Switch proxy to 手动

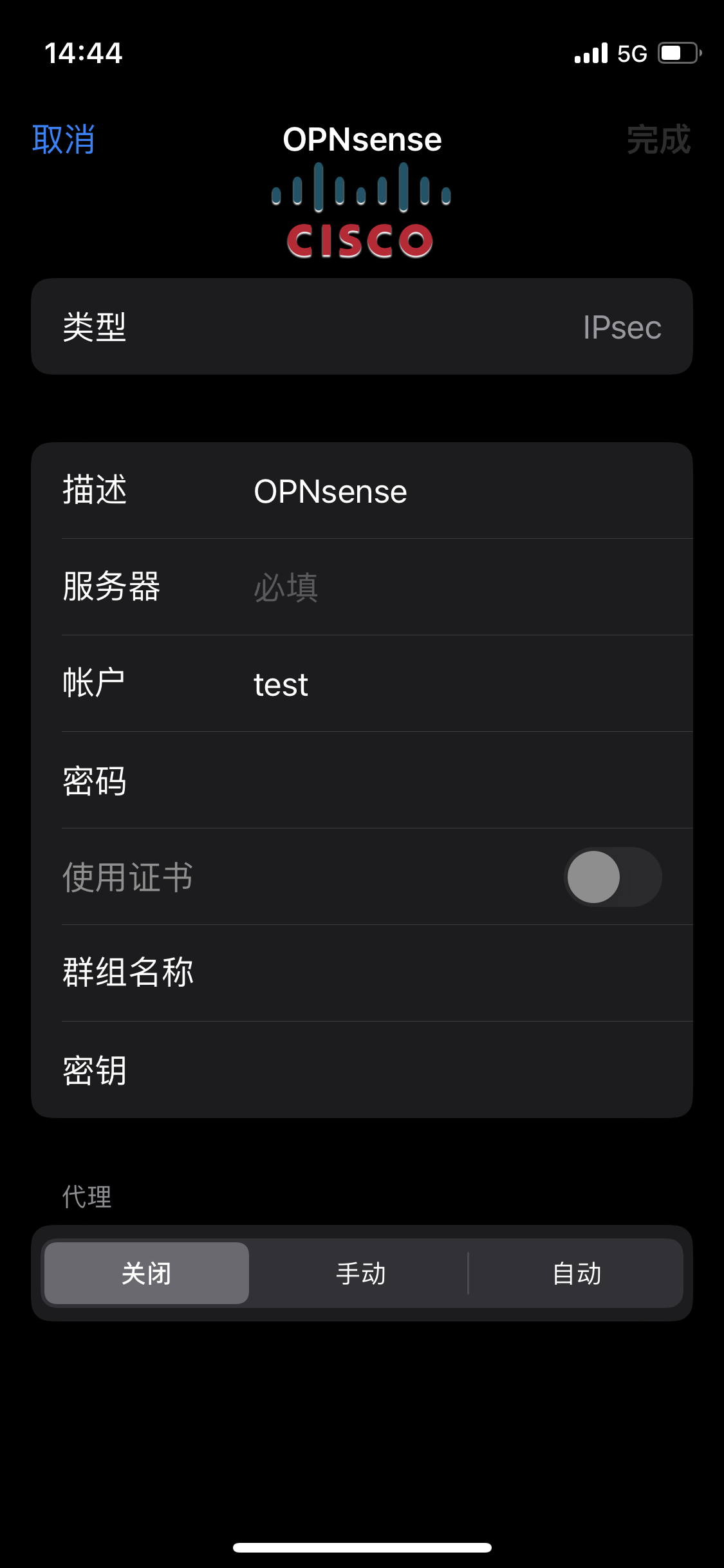pyautogui.click(x=361, y=1273)
